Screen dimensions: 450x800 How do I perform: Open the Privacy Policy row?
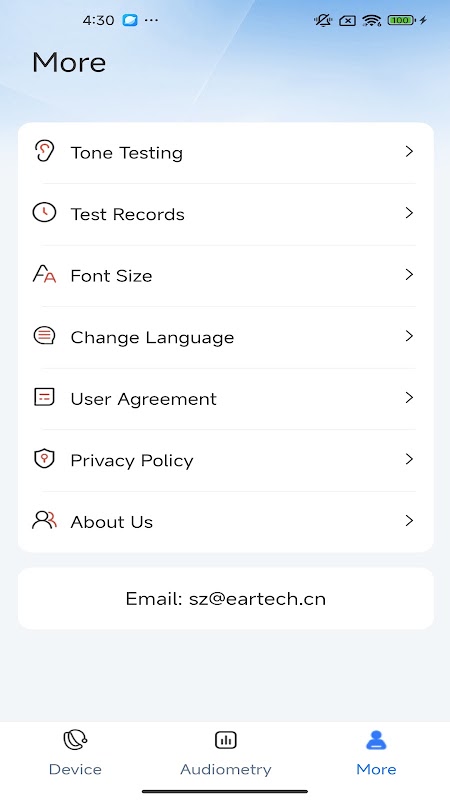coord(225,460)
